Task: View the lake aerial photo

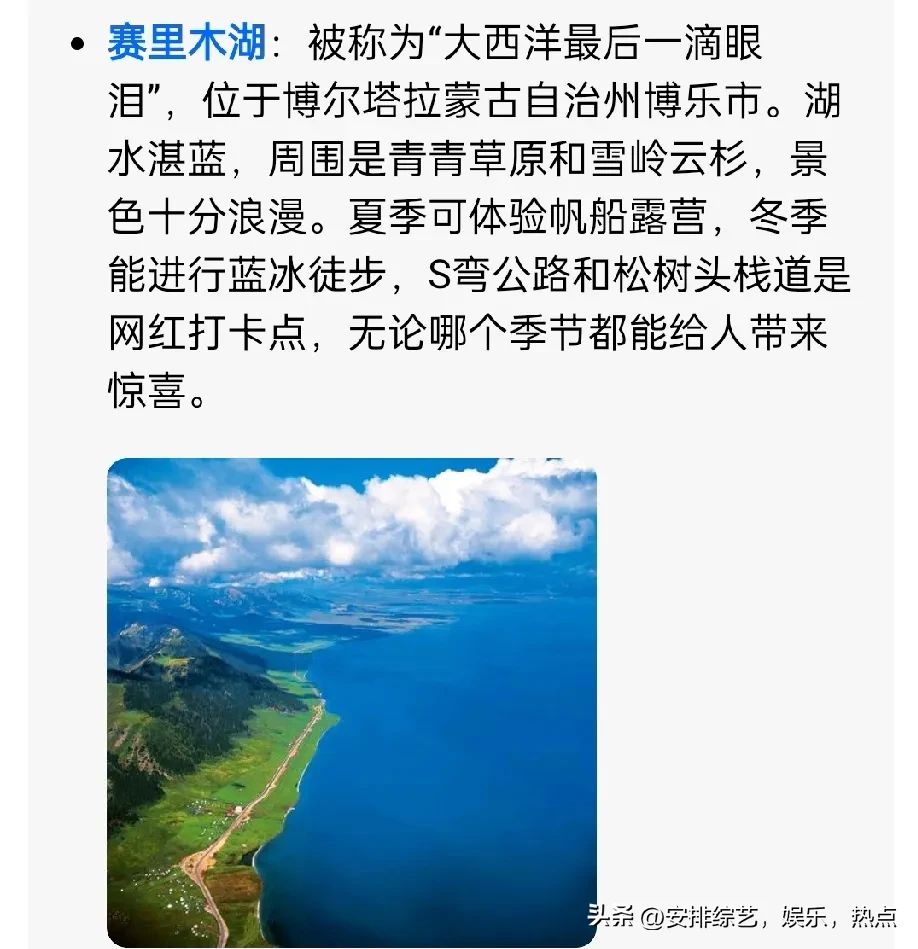Action: tap(352, 702)
